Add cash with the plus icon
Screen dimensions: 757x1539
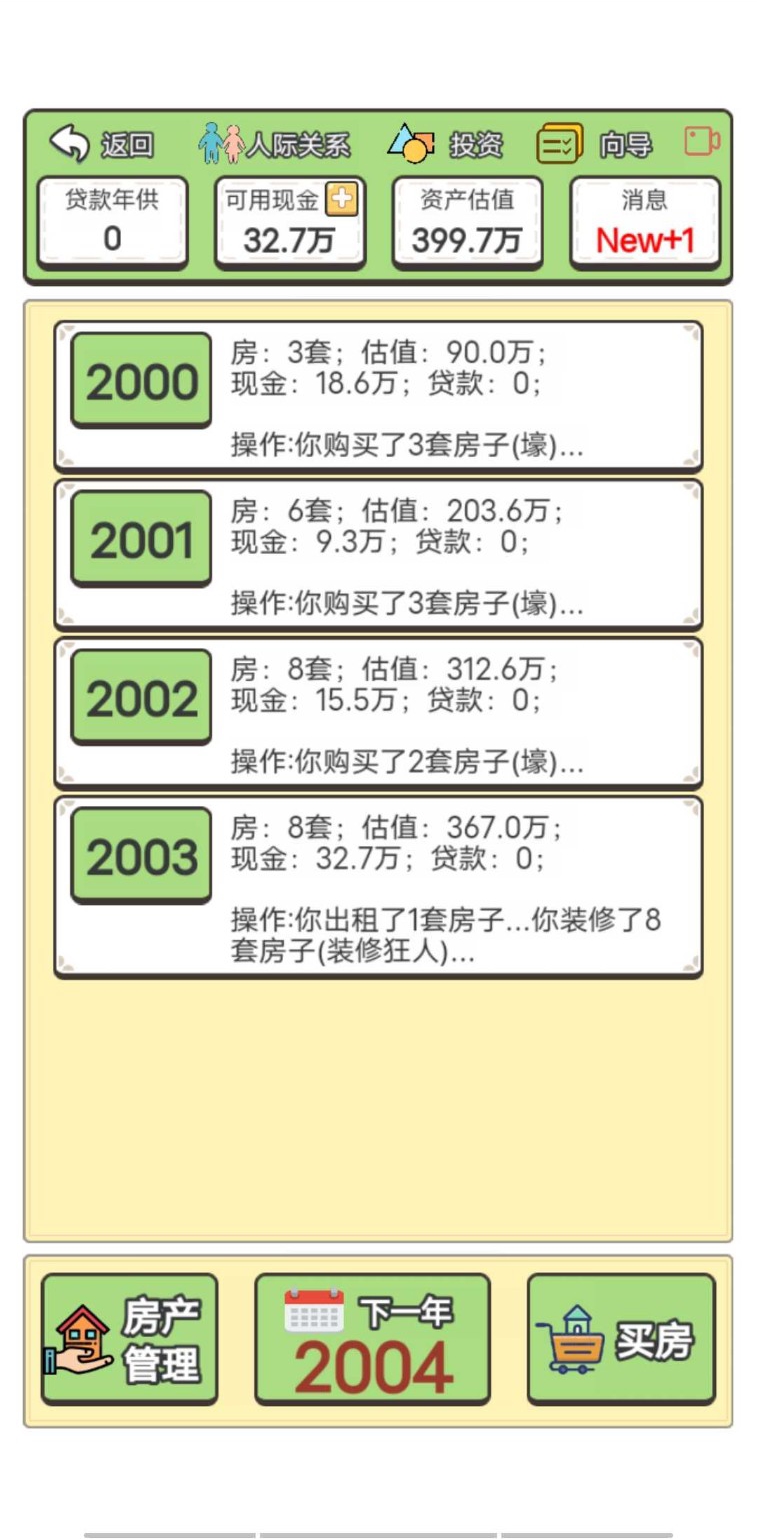point(342,199)
